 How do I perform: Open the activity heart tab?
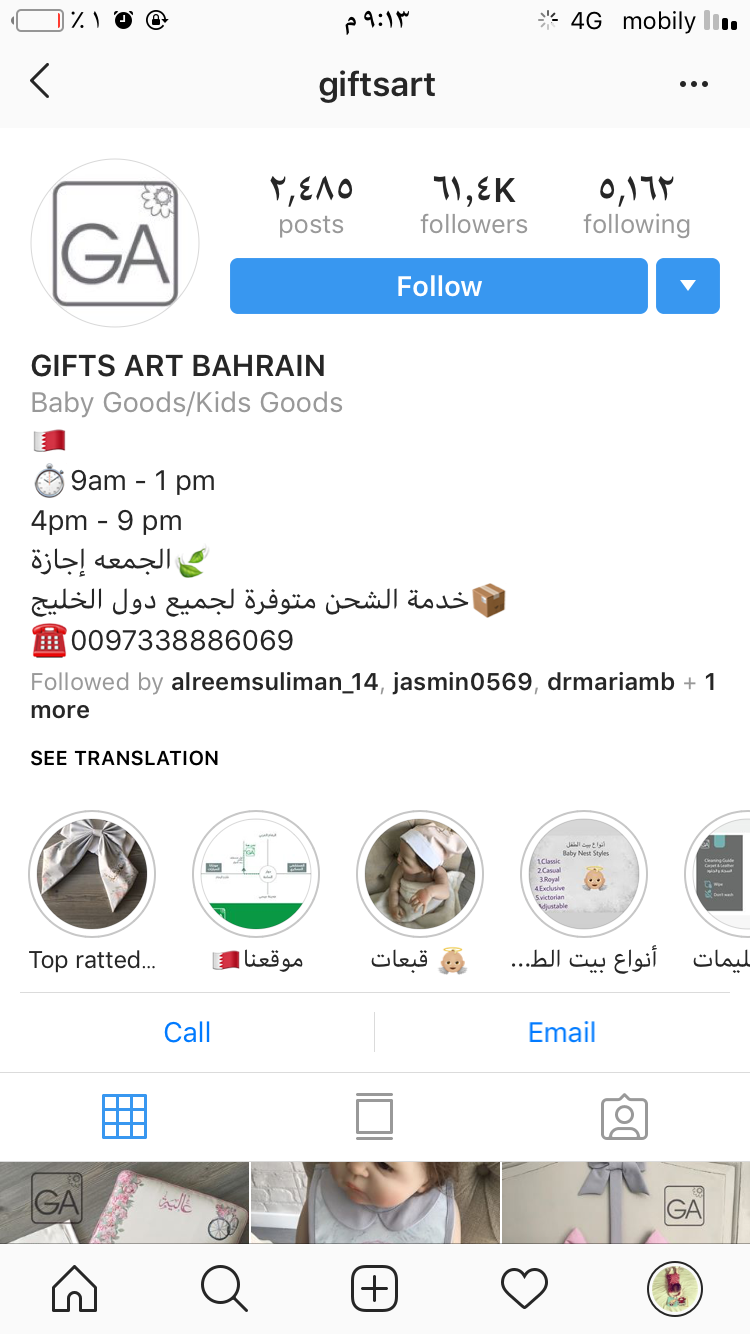pyautogui.click(x=524, y=1288)
